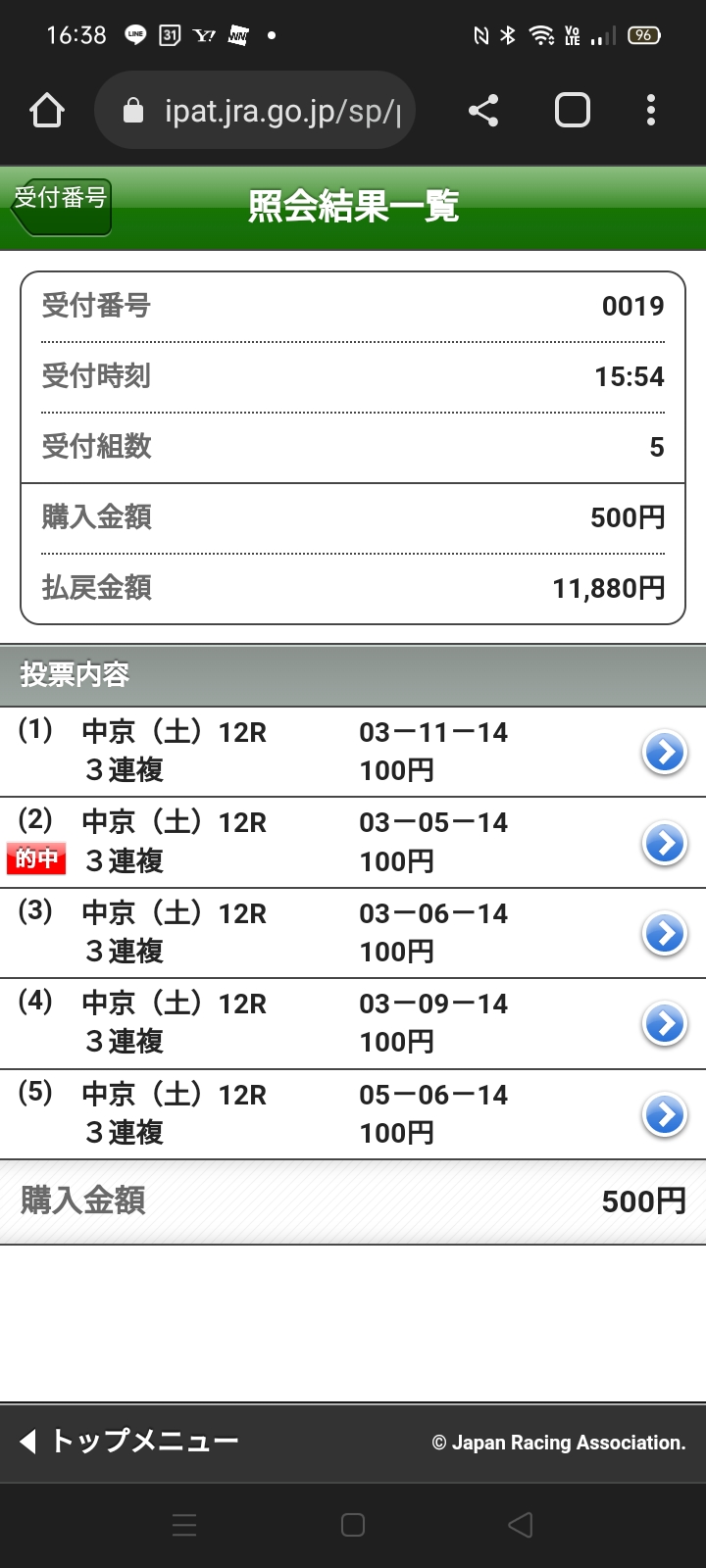Open details for bet 03-11-14
Image resolution: width=706 pixels, height=1568 pixels.
[664, 753]
